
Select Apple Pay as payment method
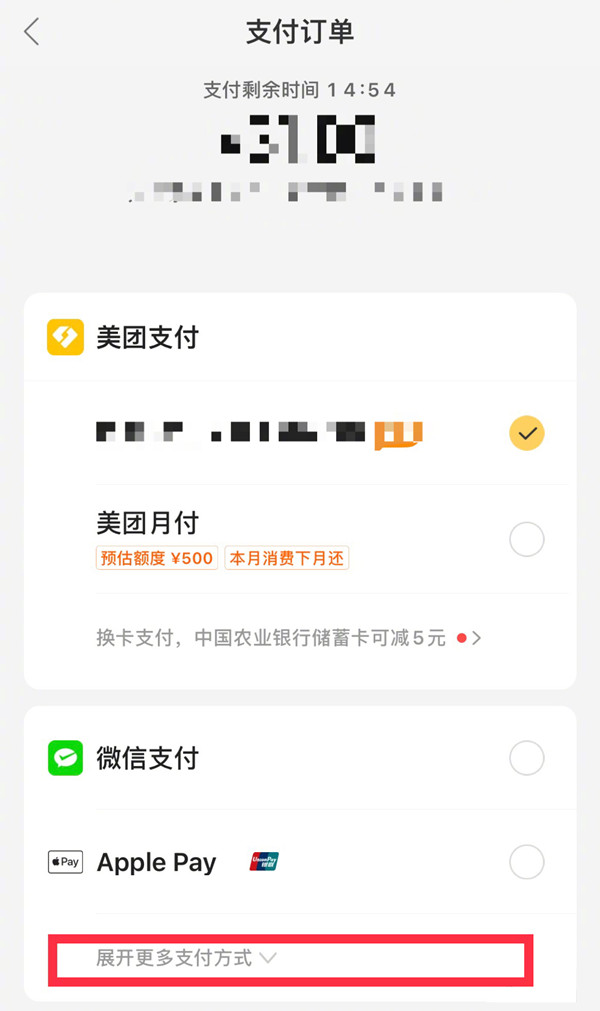[x=526, y=861]
